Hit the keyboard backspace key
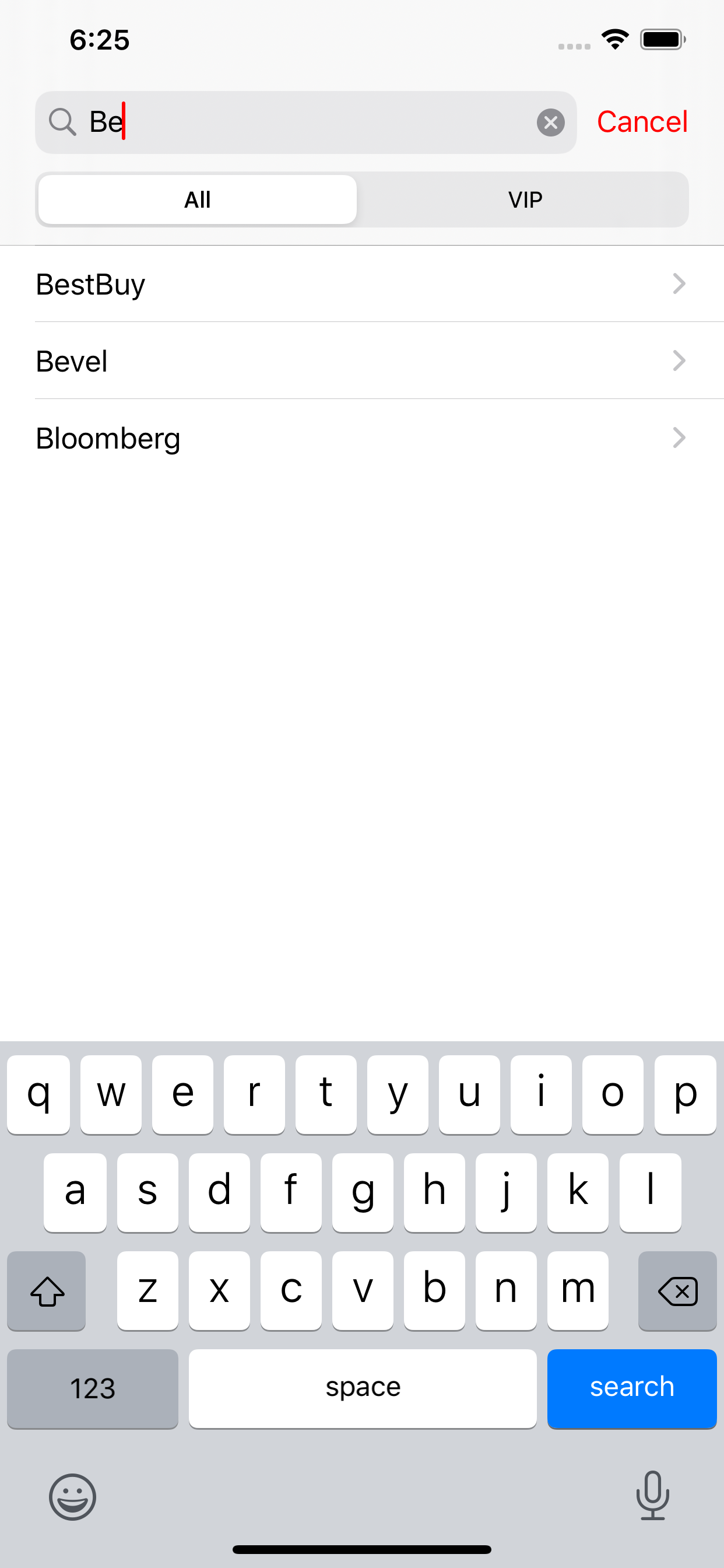724x1568 pixels. point(677,1290)
